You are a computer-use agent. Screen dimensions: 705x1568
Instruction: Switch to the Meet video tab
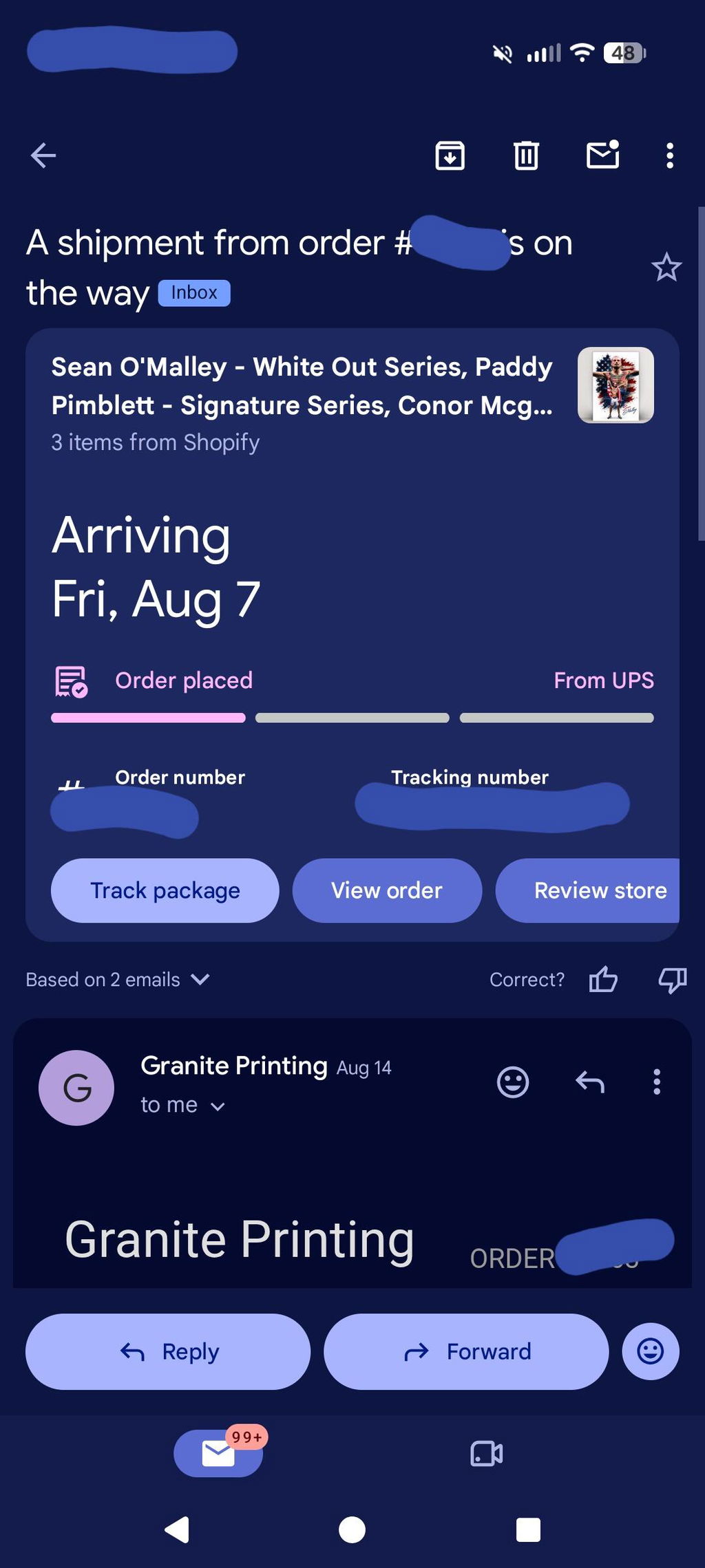coord(487,1453)
